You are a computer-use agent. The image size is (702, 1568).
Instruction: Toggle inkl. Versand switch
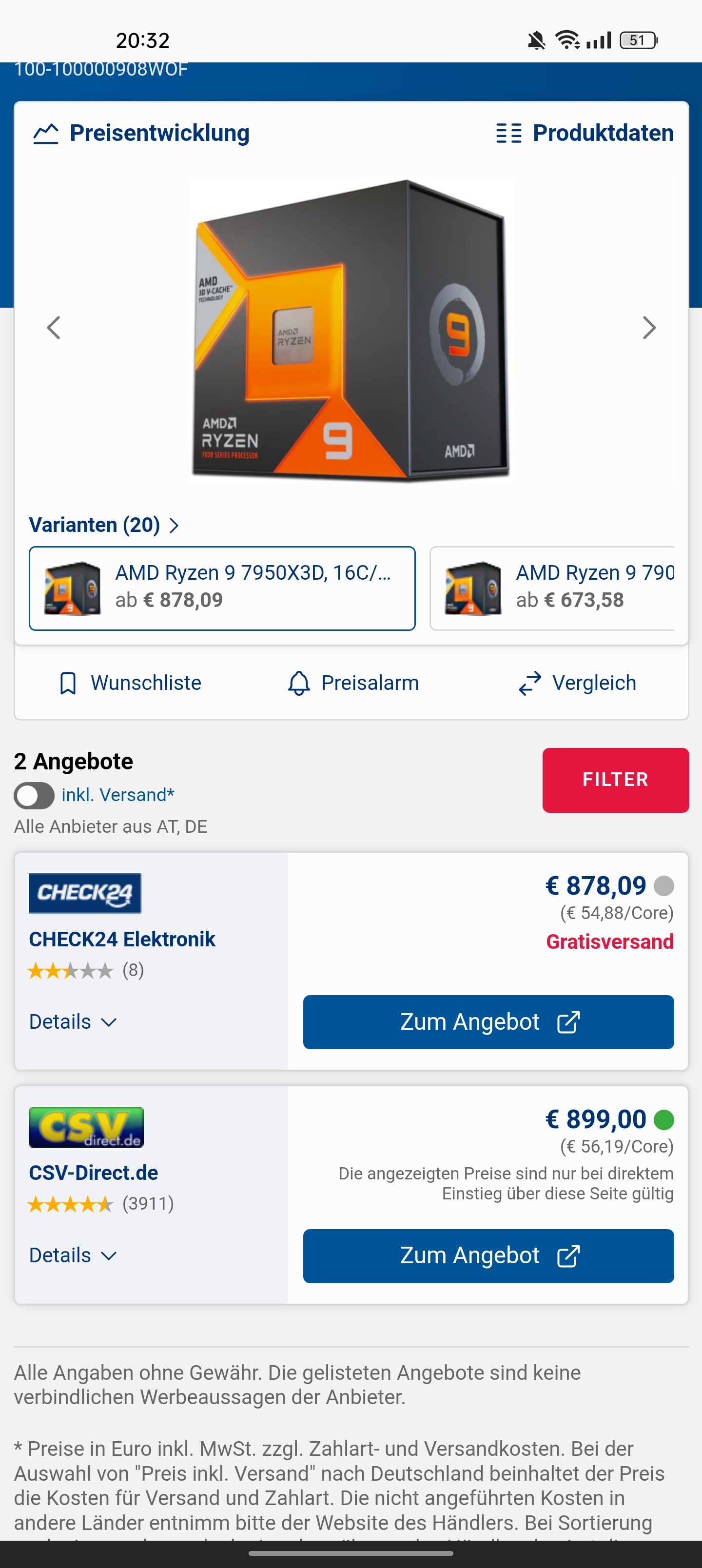tap(34, 796)
